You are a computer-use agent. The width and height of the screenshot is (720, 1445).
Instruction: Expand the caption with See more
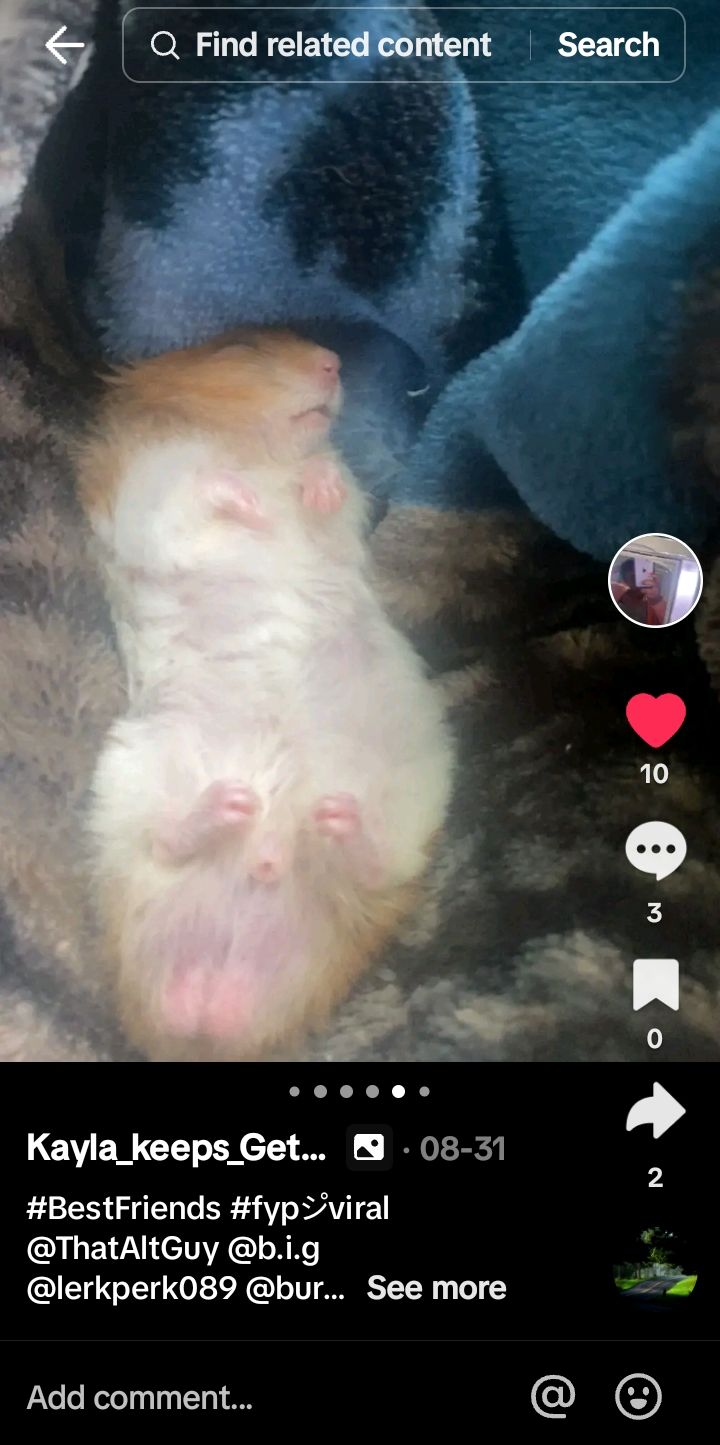(436, 1288)
